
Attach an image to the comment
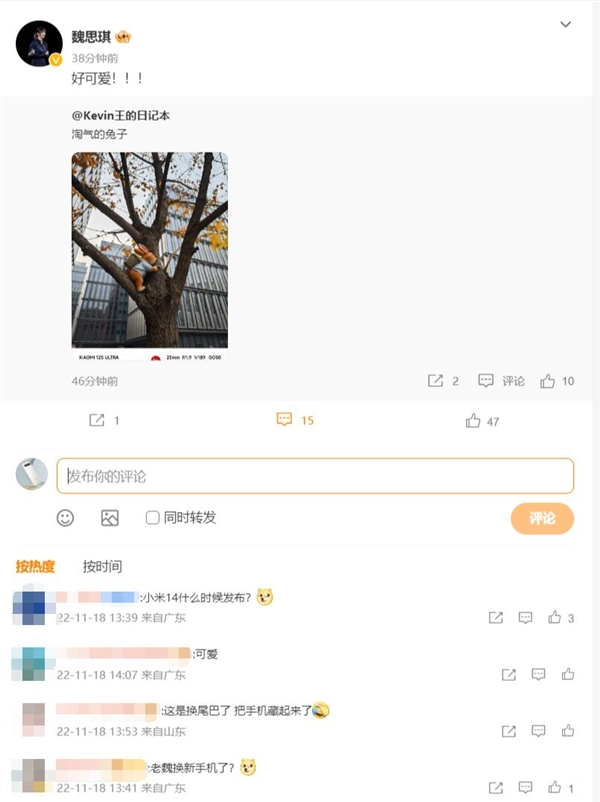click(110, 518)
